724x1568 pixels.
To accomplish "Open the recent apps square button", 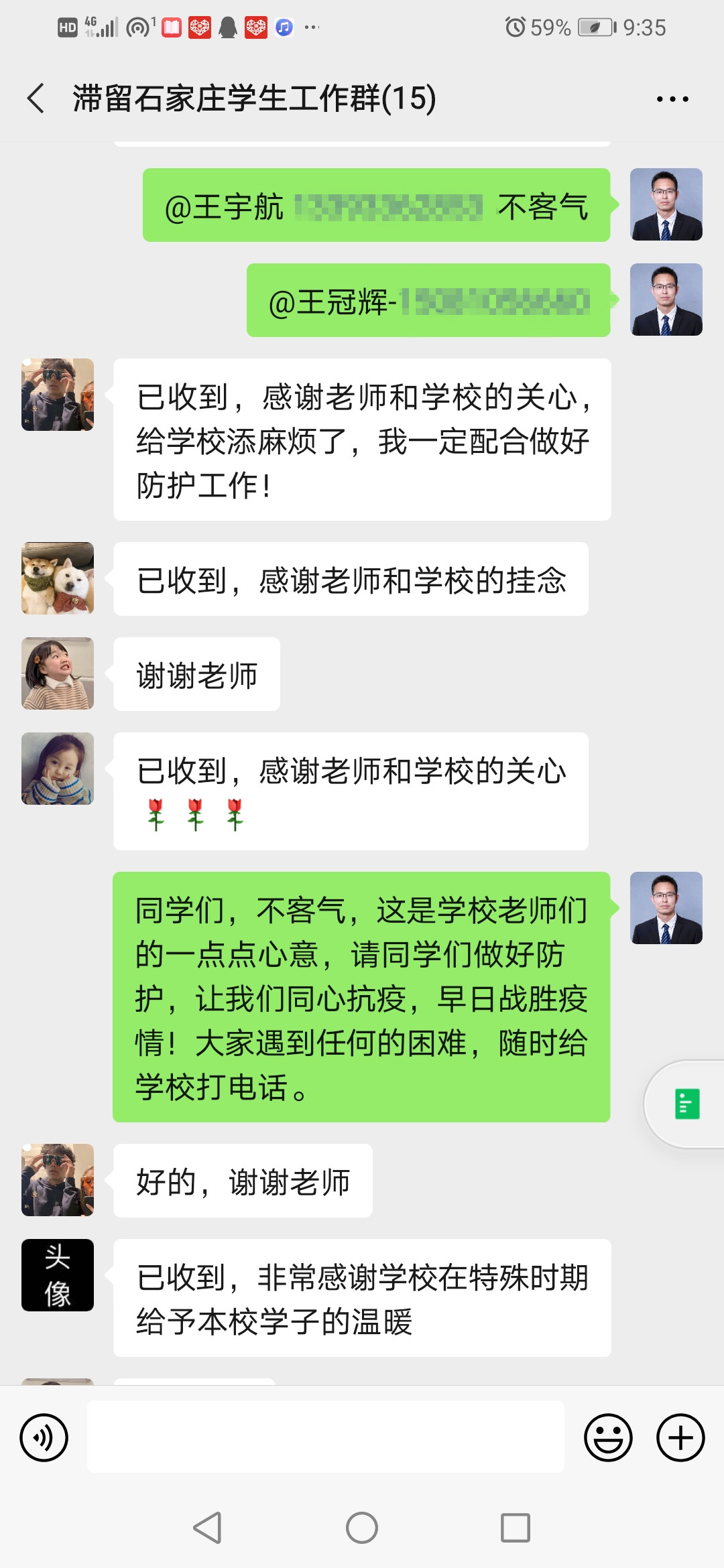I will coord(516,1528).
